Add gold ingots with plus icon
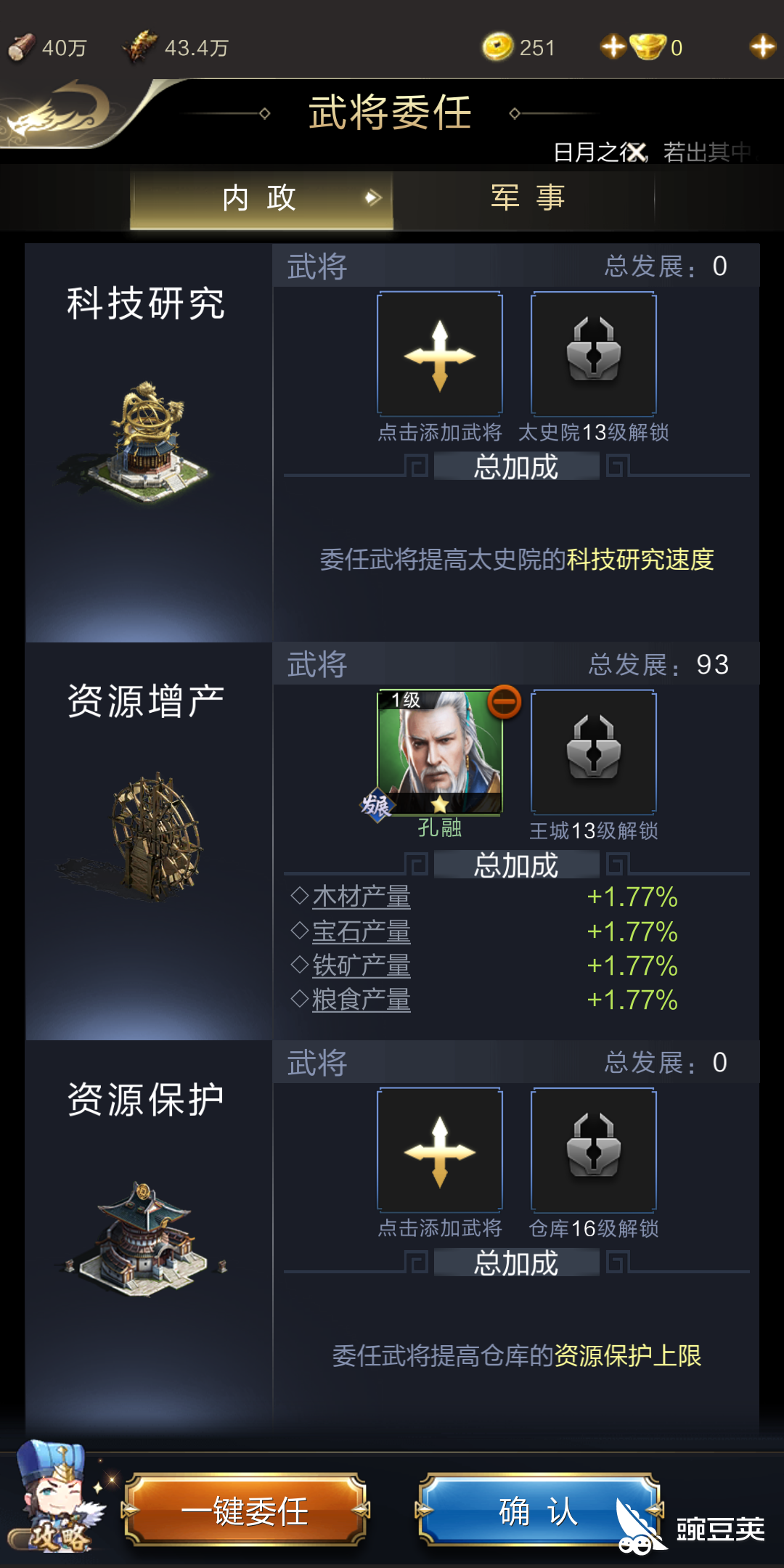Screen dimensions: 784x1568 tap(613, 47)
